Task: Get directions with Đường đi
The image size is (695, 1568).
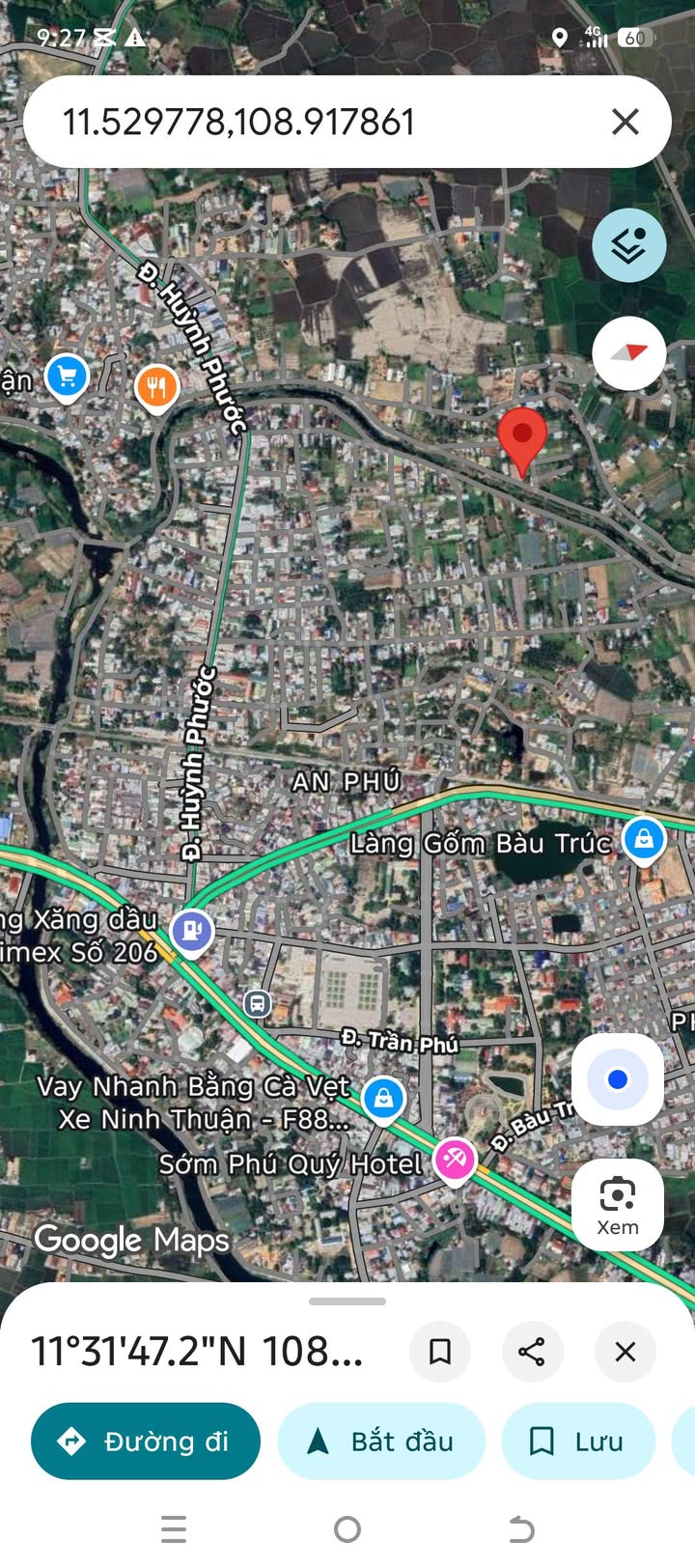Action: click(x=146, y=1442)
